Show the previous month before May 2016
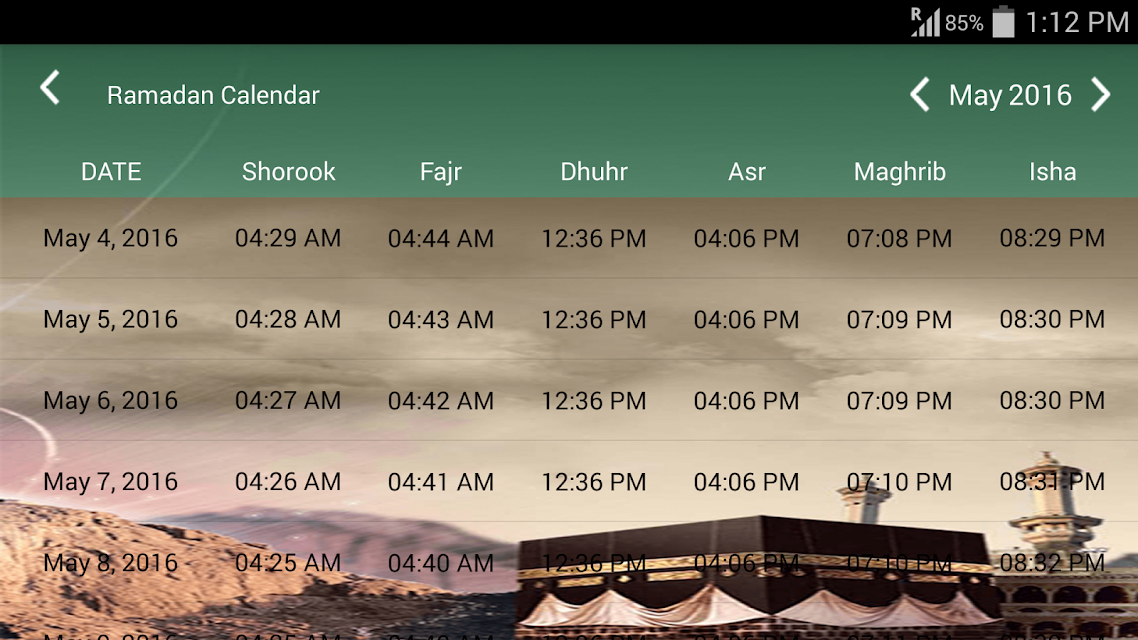Image resolution: width=1138 pixels, height=640 pixels. click(920, 94)
